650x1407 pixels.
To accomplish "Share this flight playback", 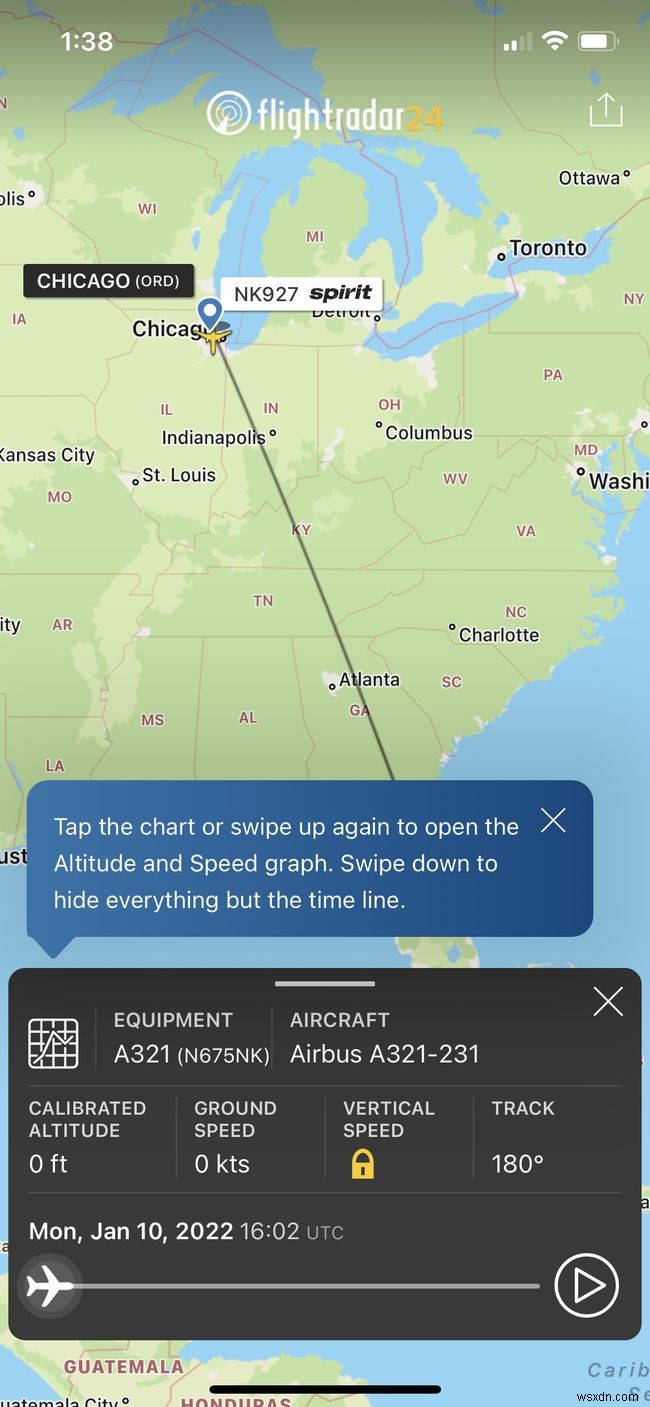I will tap(605, 111).
